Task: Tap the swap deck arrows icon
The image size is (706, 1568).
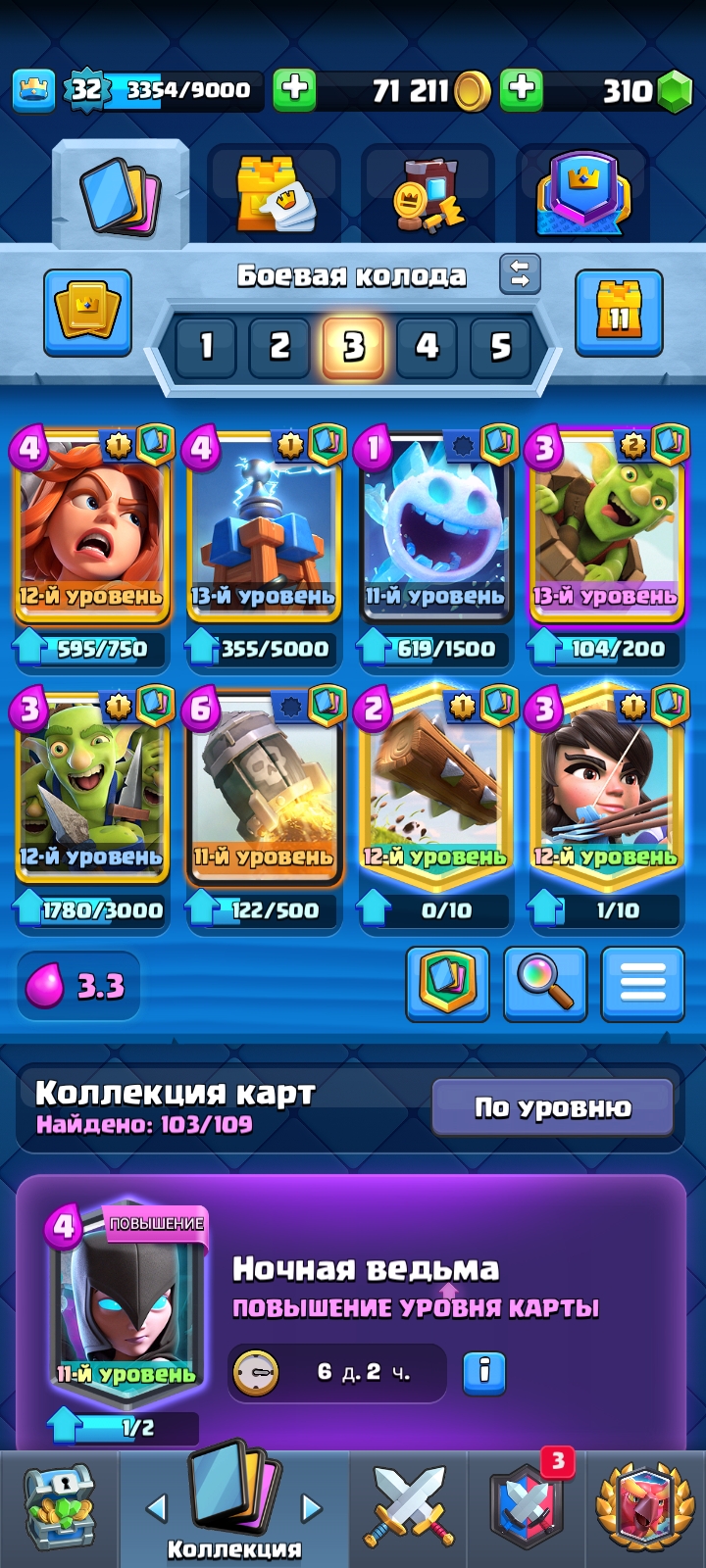Action: pos(520,275)
